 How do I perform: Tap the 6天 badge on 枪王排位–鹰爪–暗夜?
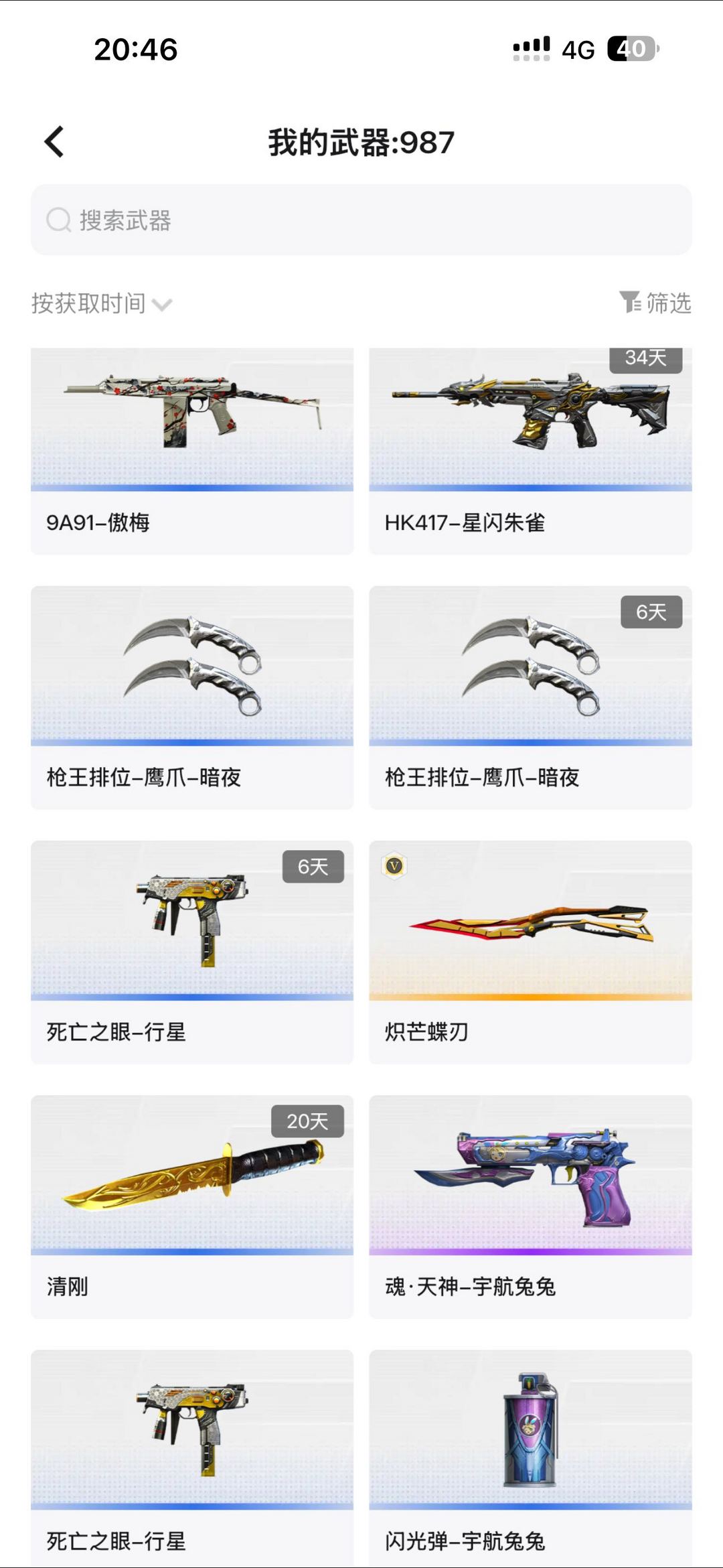click(650, 612)
